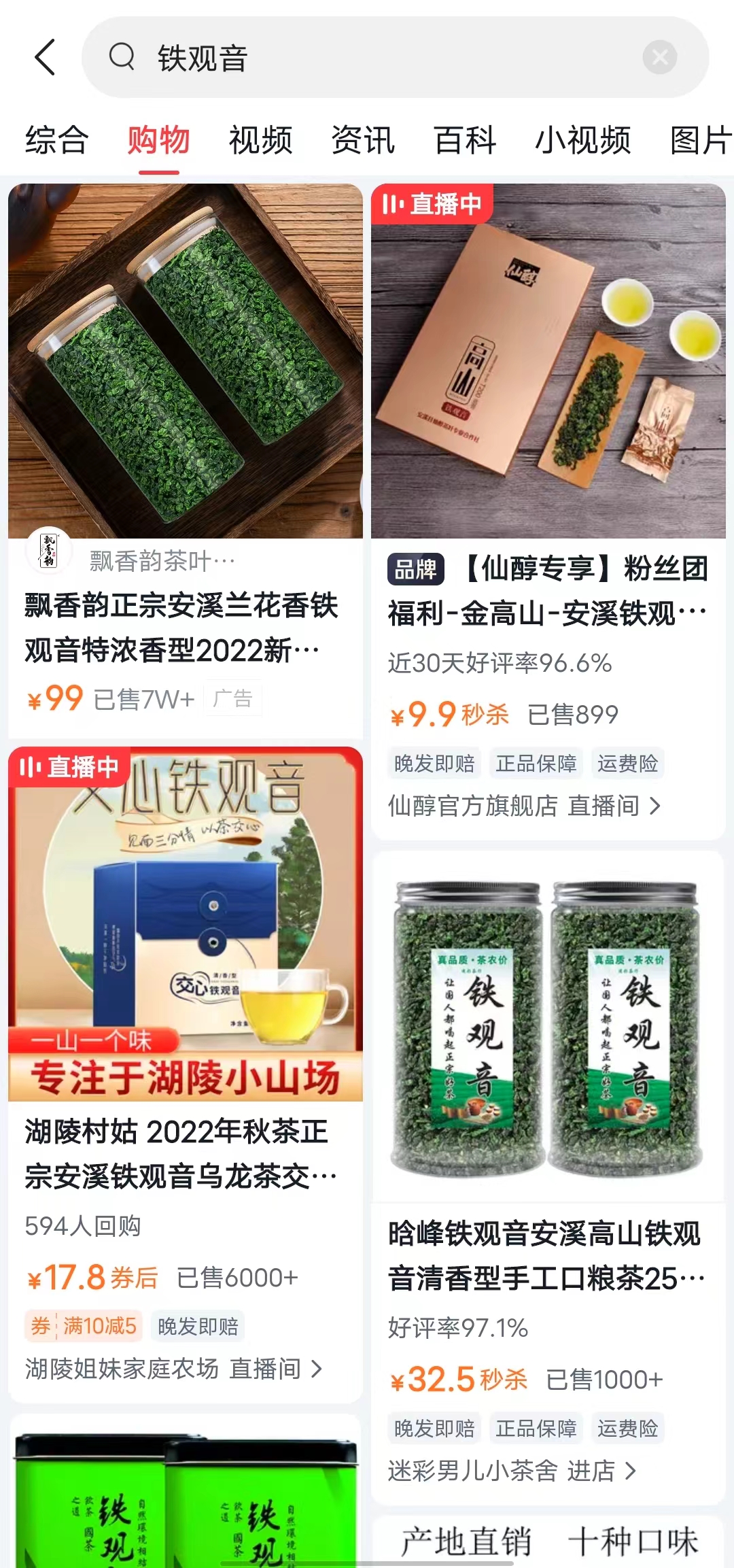Visit 迷彩男儿小茶舍 进店
The image size is (734, 1568).
[x=512, y=1471]
